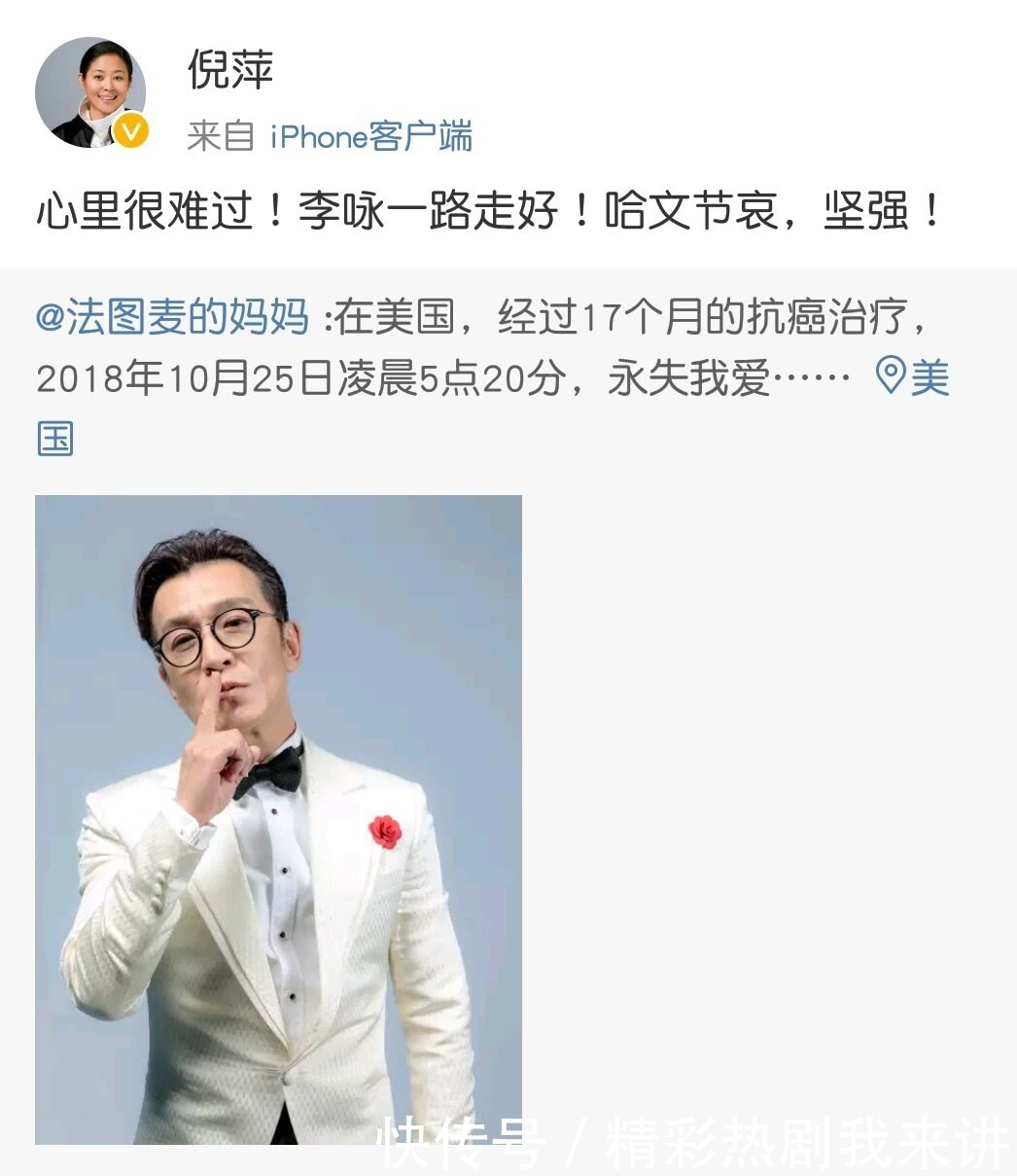Open the 美国 location tag
Viewport: 1017px width, 1176px height.
(x=912, y=377)
